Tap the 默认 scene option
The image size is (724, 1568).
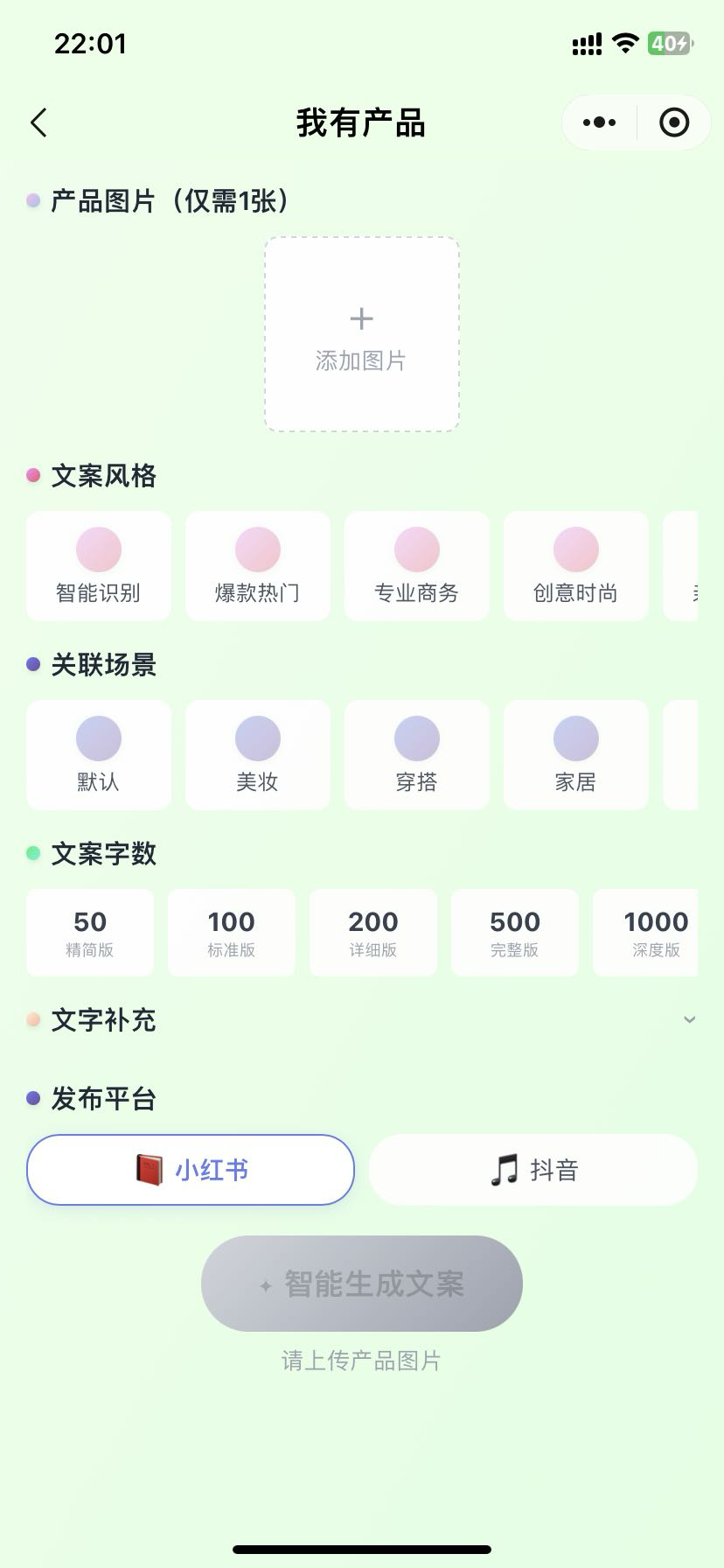[98, 754]
